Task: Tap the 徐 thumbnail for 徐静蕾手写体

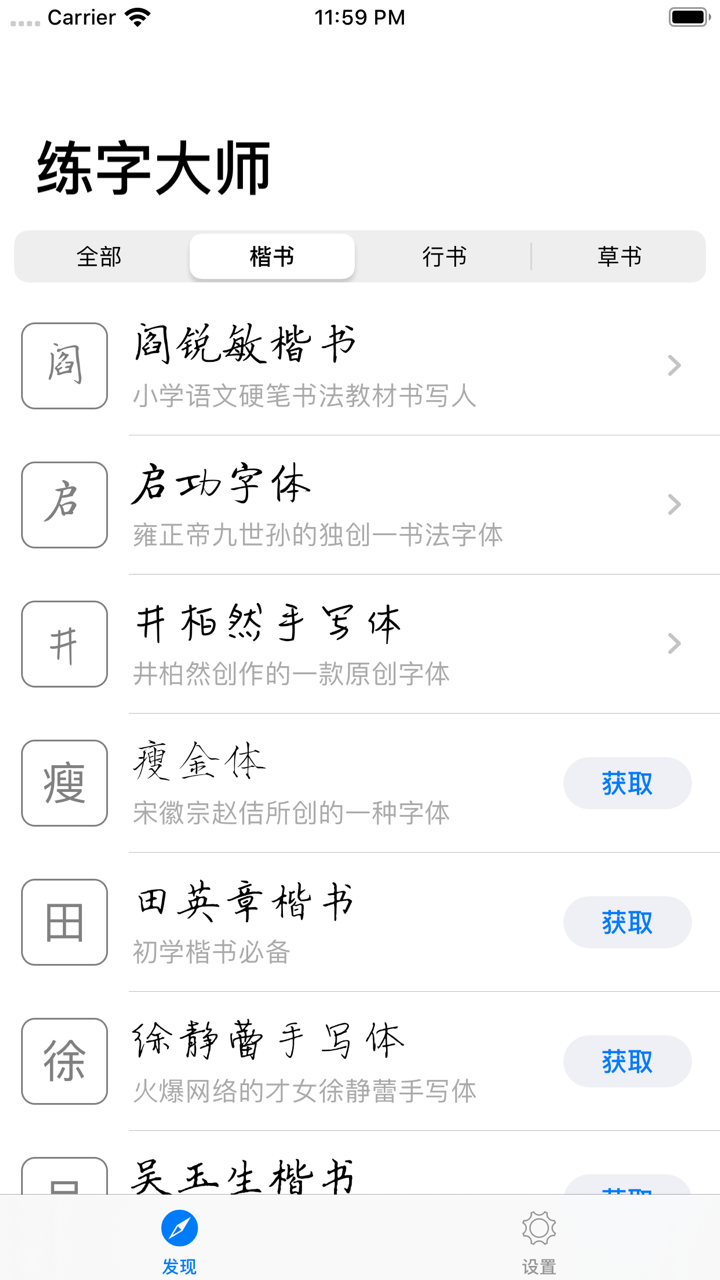Action: pyautogui.click(x=64, y=1061)
